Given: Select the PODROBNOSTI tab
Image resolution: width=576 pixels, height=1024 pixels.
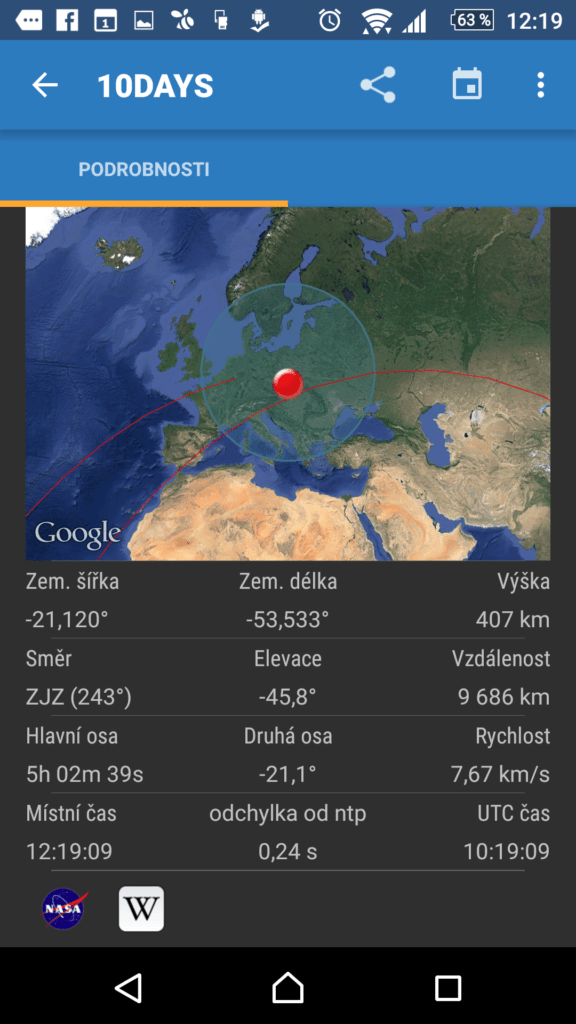Looking at the screenshot, I should [144, 170].
